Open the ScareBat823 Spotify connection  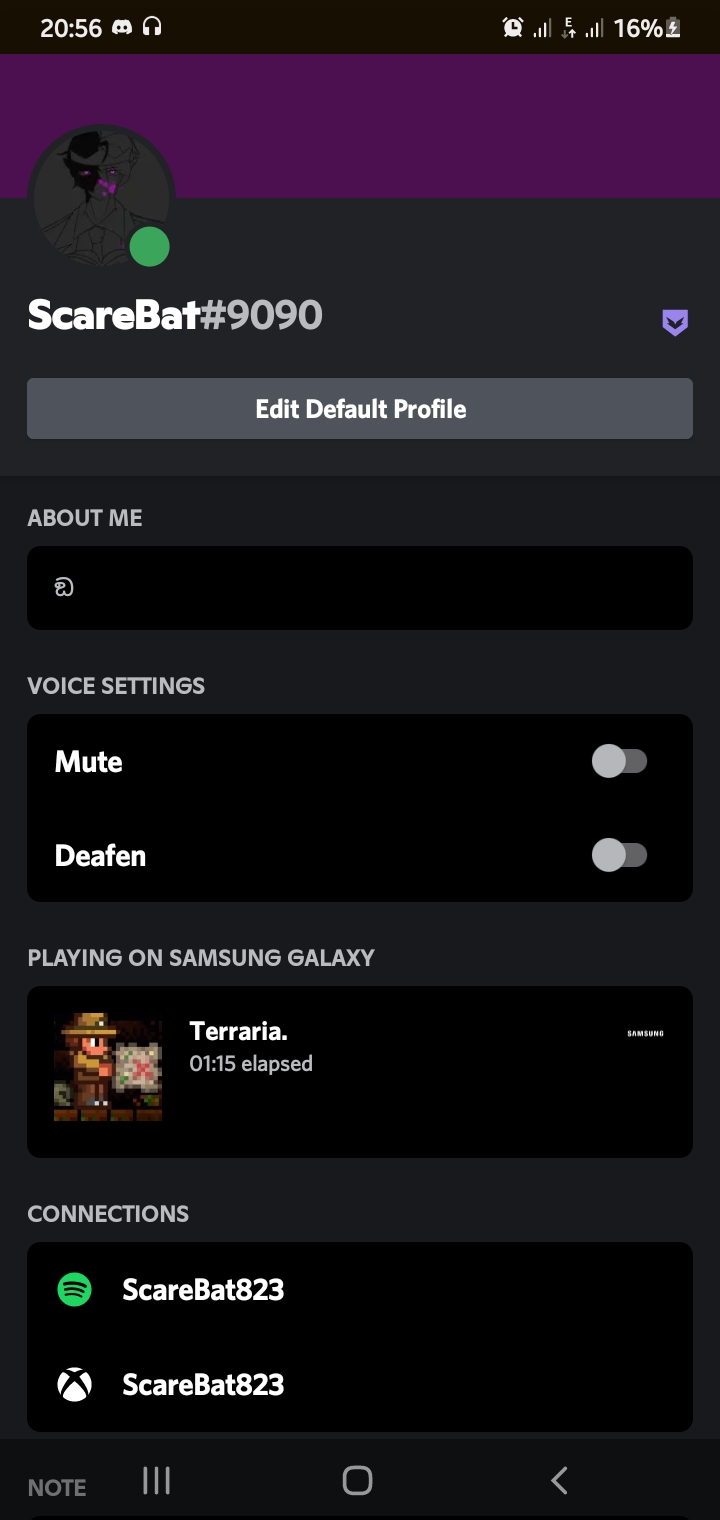click(203, 1290)
